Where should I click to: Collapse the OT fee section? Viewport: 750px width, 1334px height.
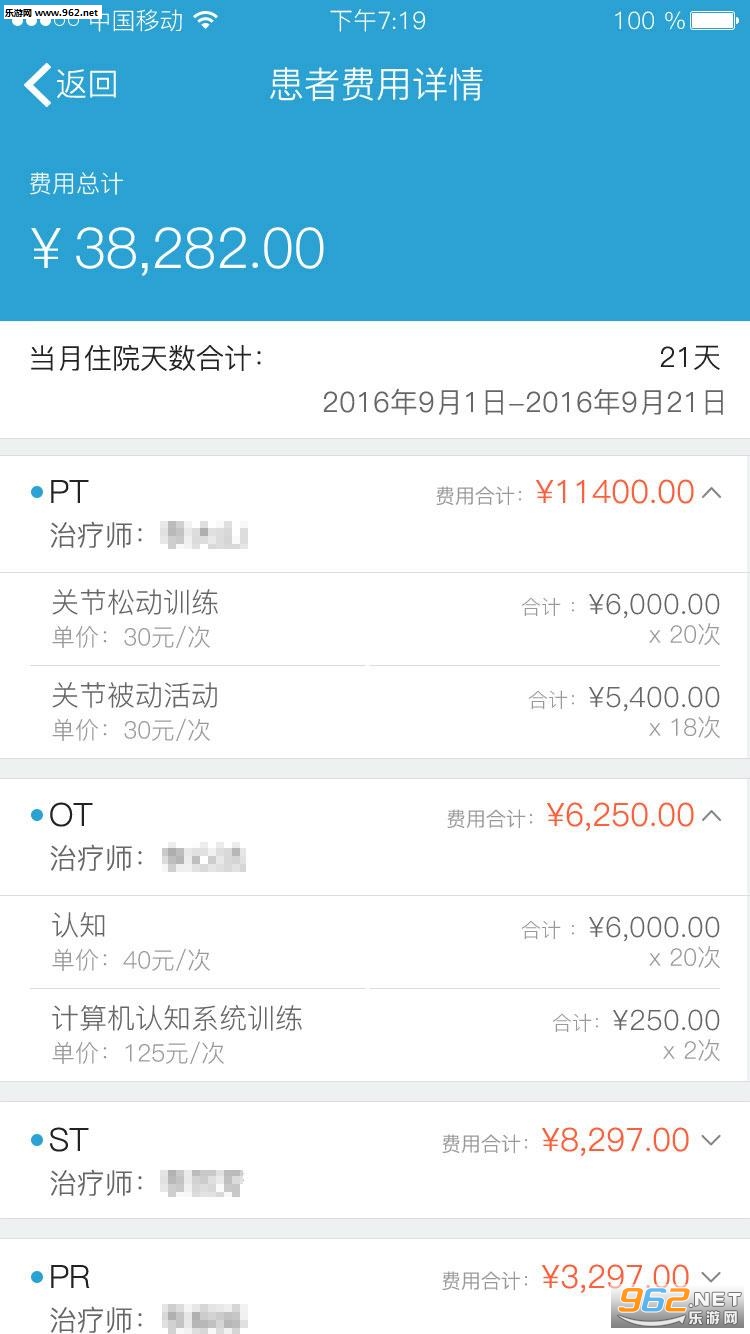711,816
